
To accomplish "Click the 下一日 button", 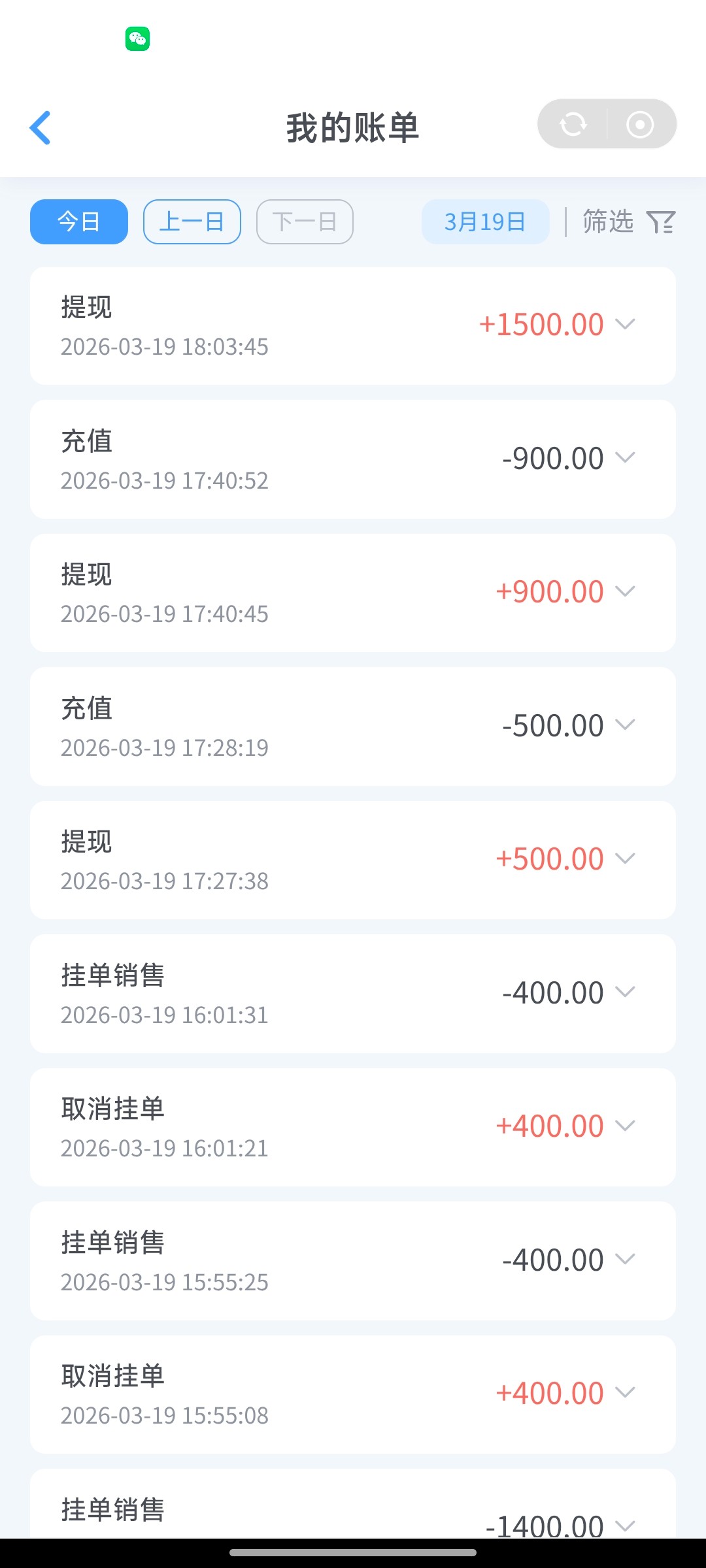I will (304, 221).
